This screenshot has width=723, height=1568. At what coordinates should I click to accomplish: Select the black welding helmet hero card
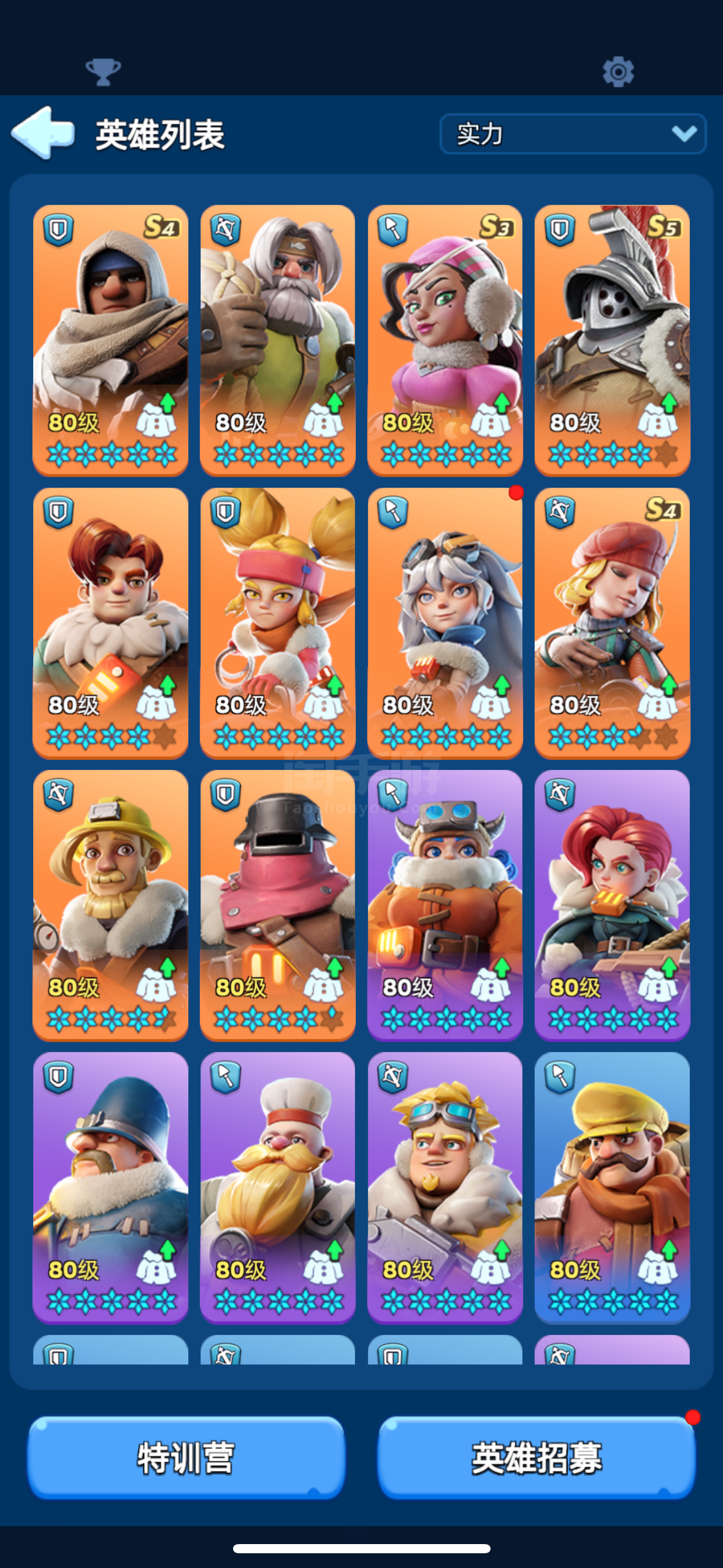pos(277,905)
